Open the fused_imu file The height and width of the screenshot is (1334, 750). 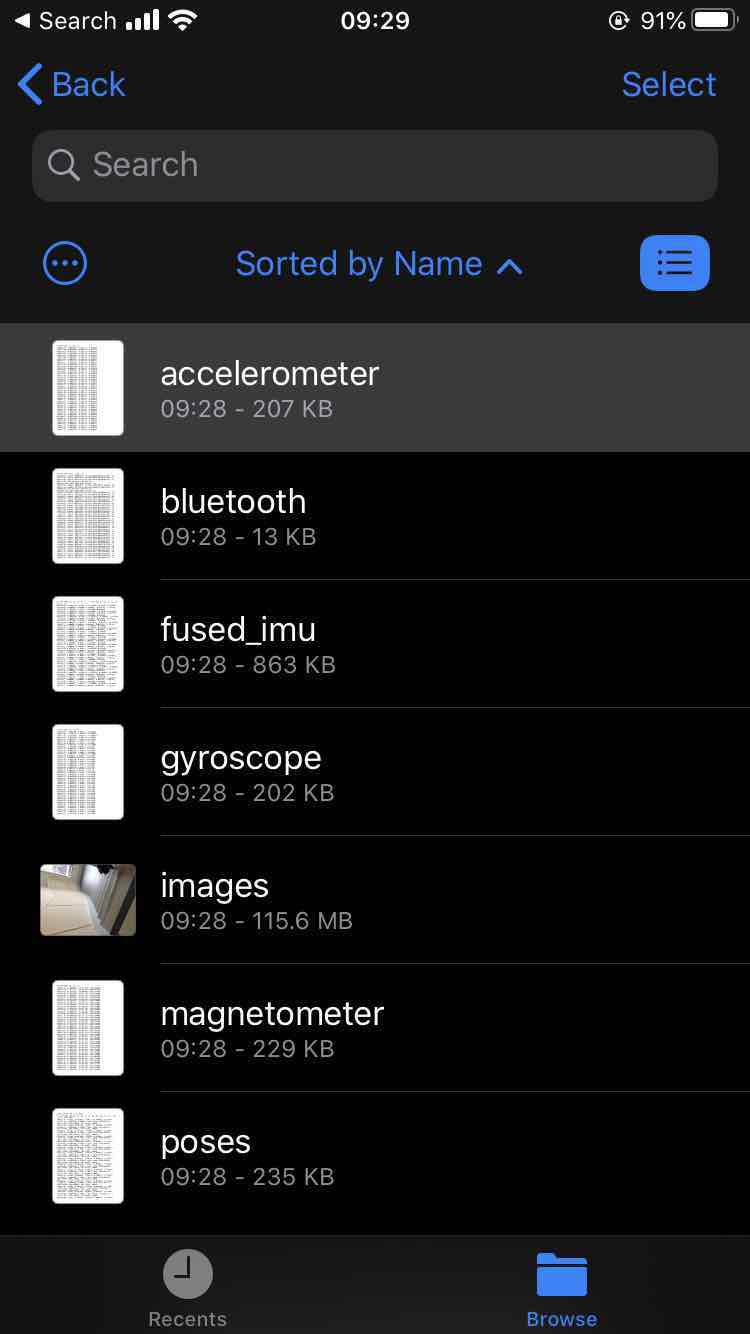(375, 644)
